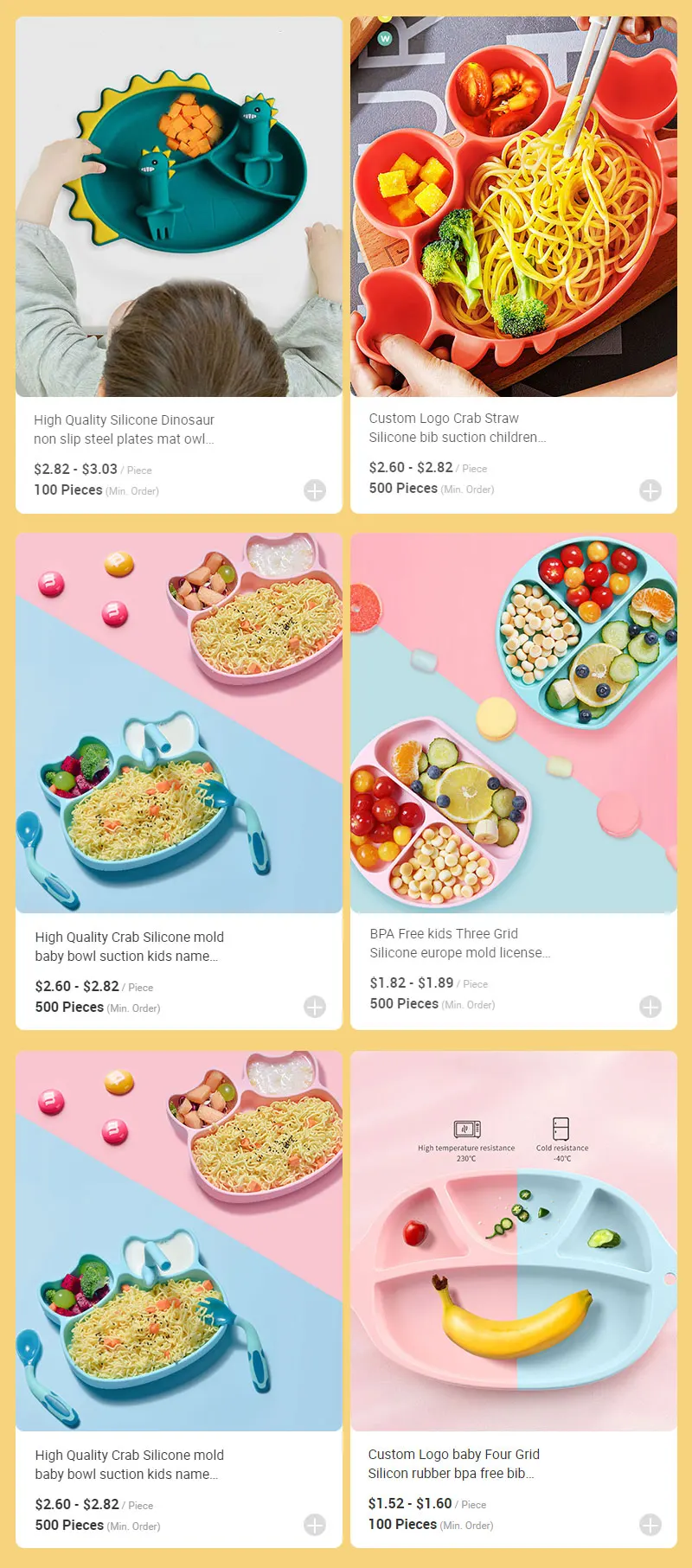Tap plus icon on Four Grid card
The height and width of the screenshot is (1568, 692).
[650, 1525]
